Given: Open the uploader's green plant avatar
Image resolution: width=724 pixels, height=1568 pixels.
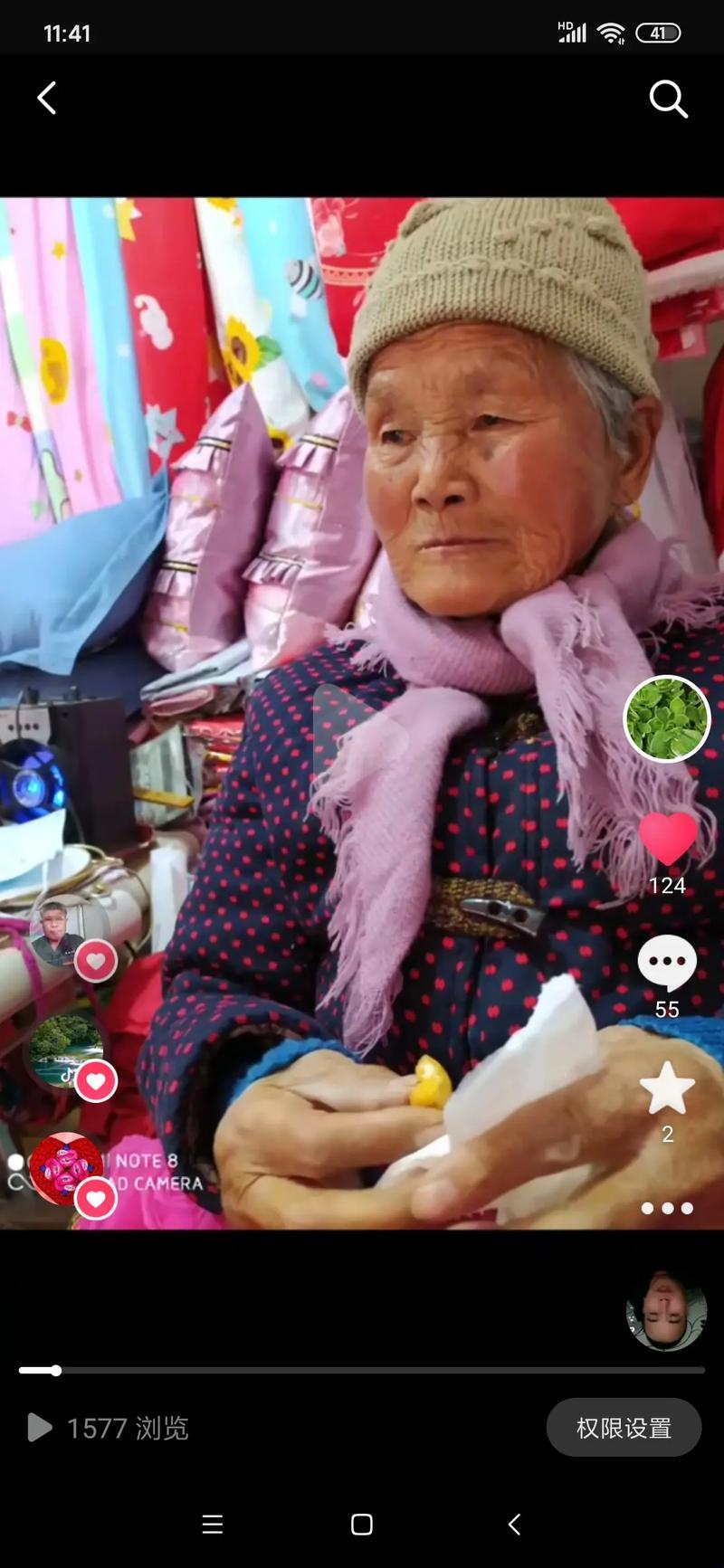Looking at the screenshot, I should 667,718.
